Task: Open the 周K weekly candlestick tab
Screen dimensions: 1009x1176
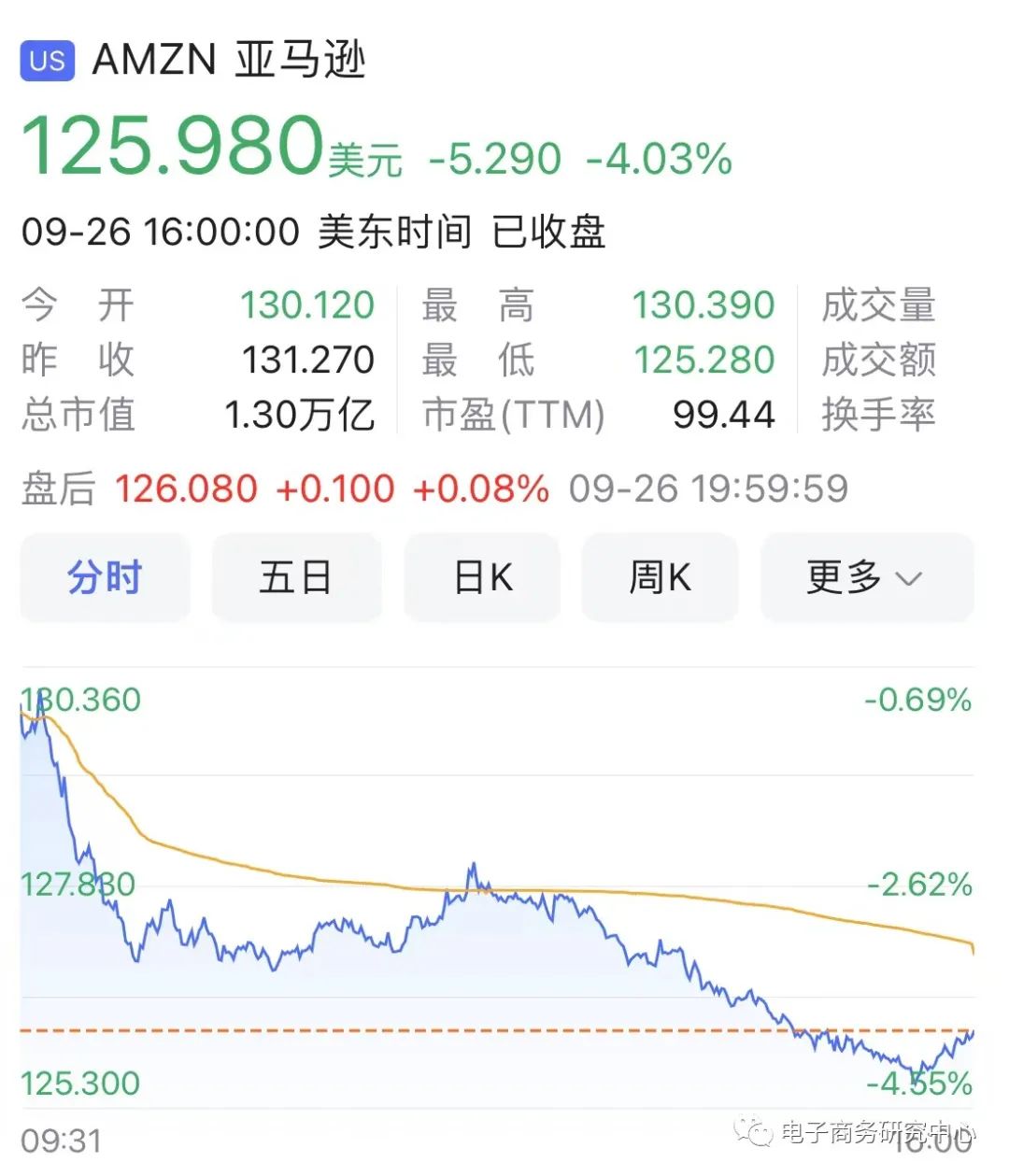Action: point(660,577)
